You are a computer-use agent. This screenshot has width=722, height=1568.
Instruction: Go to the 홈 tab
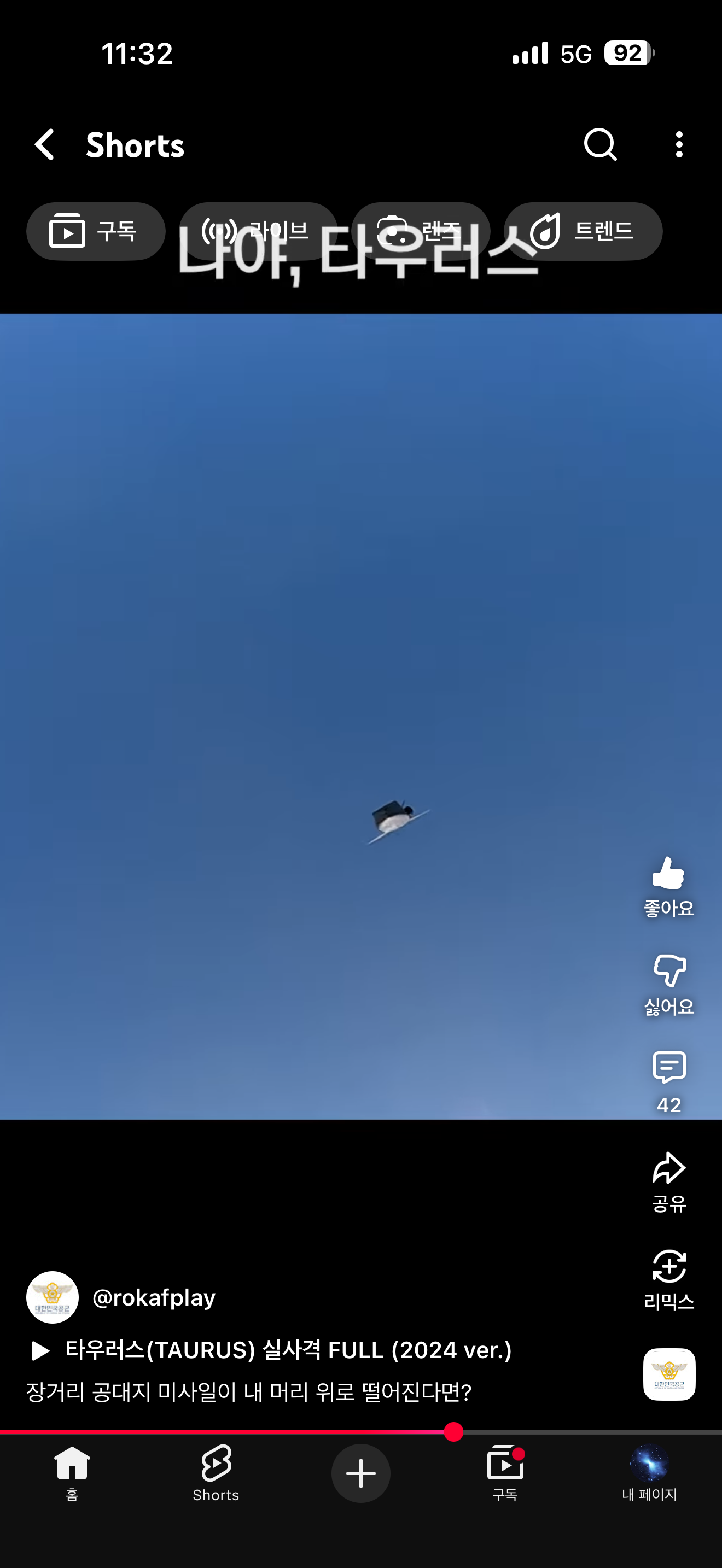(72, 1473)
